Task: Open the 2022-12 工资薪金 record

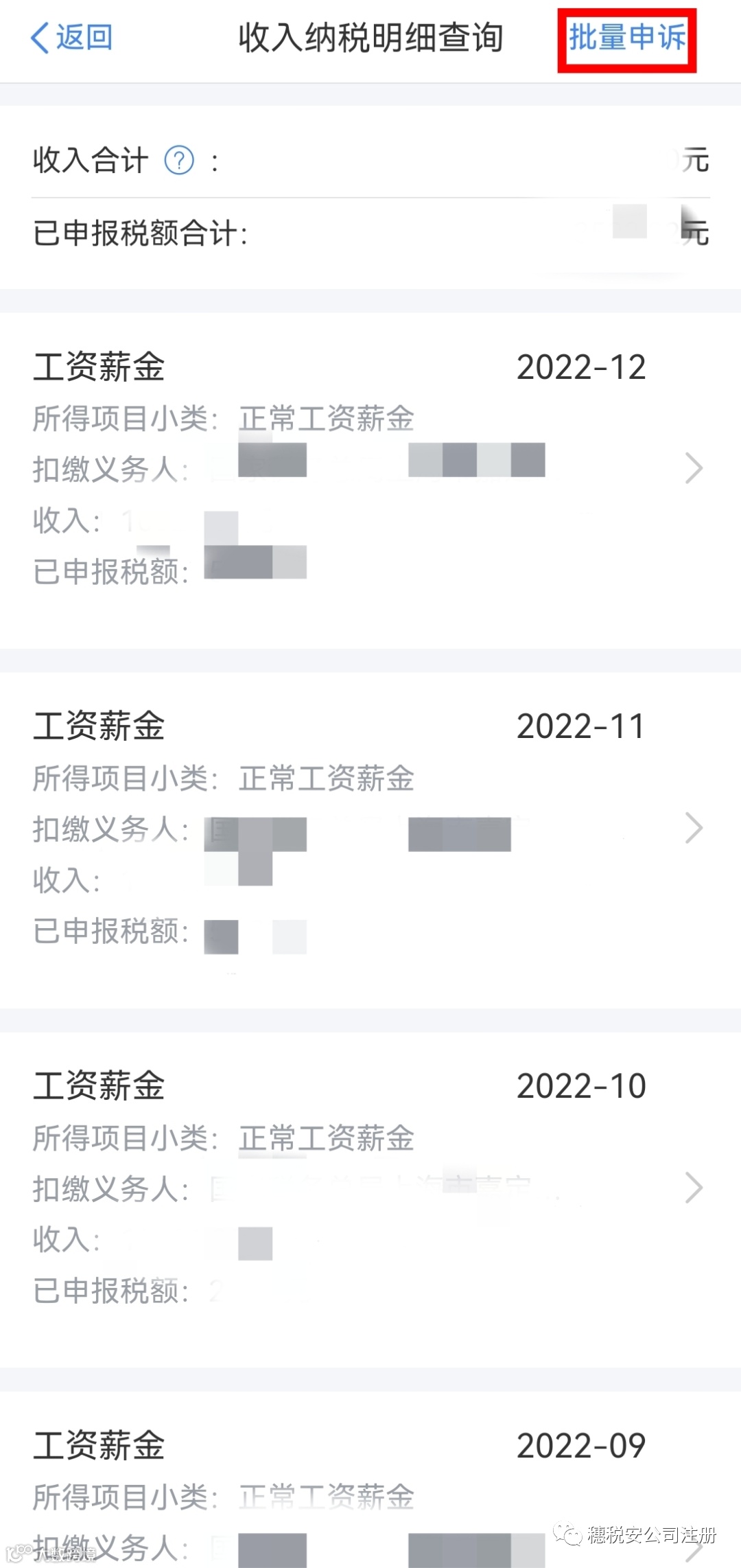Action: 370,470
